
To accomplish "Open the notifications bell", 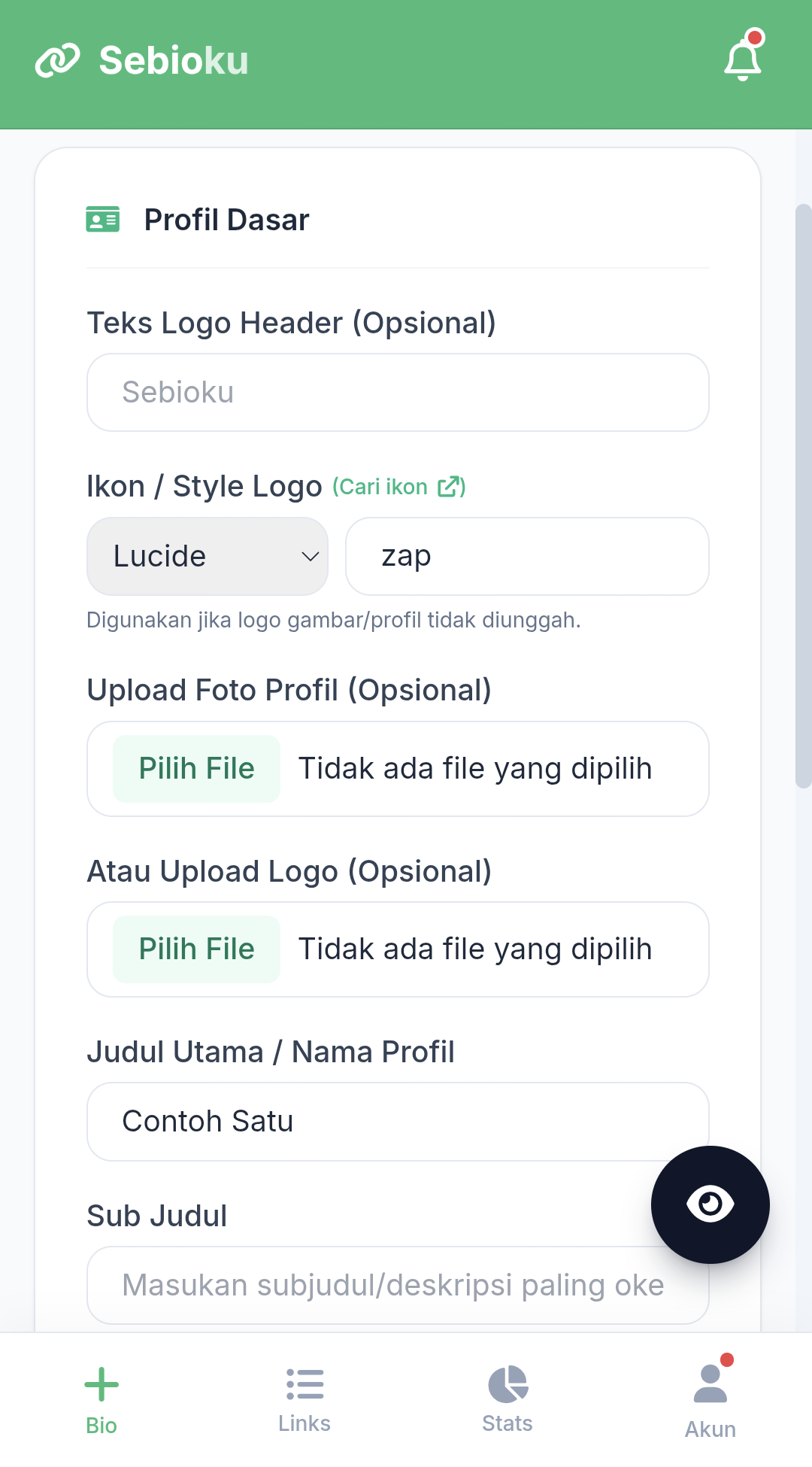I will 743,59.
